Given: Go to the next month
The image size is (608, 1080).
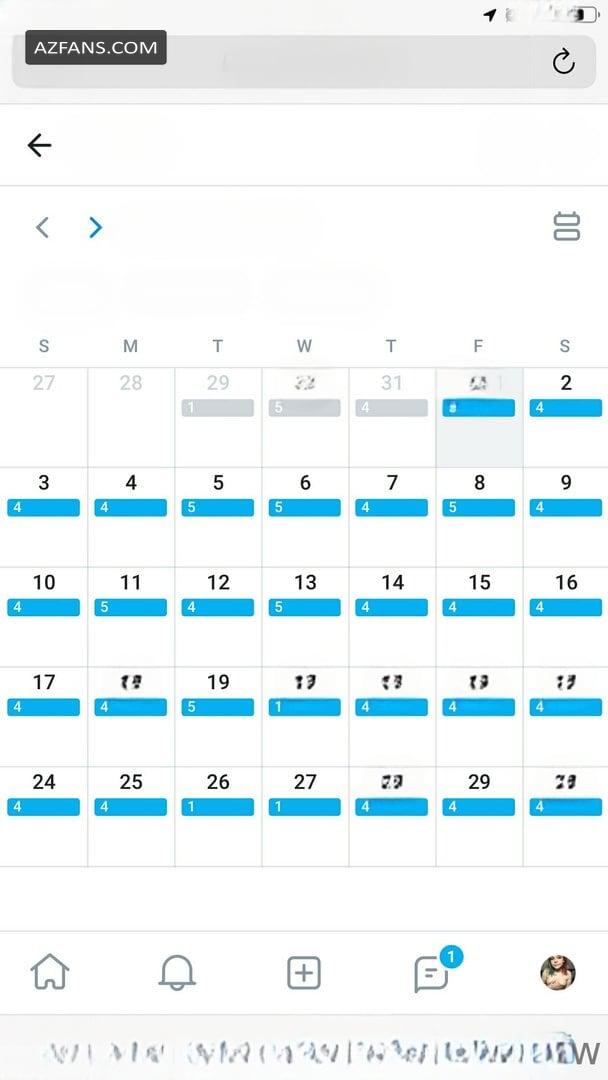Looking at the screenshot, I should point(96,227).
